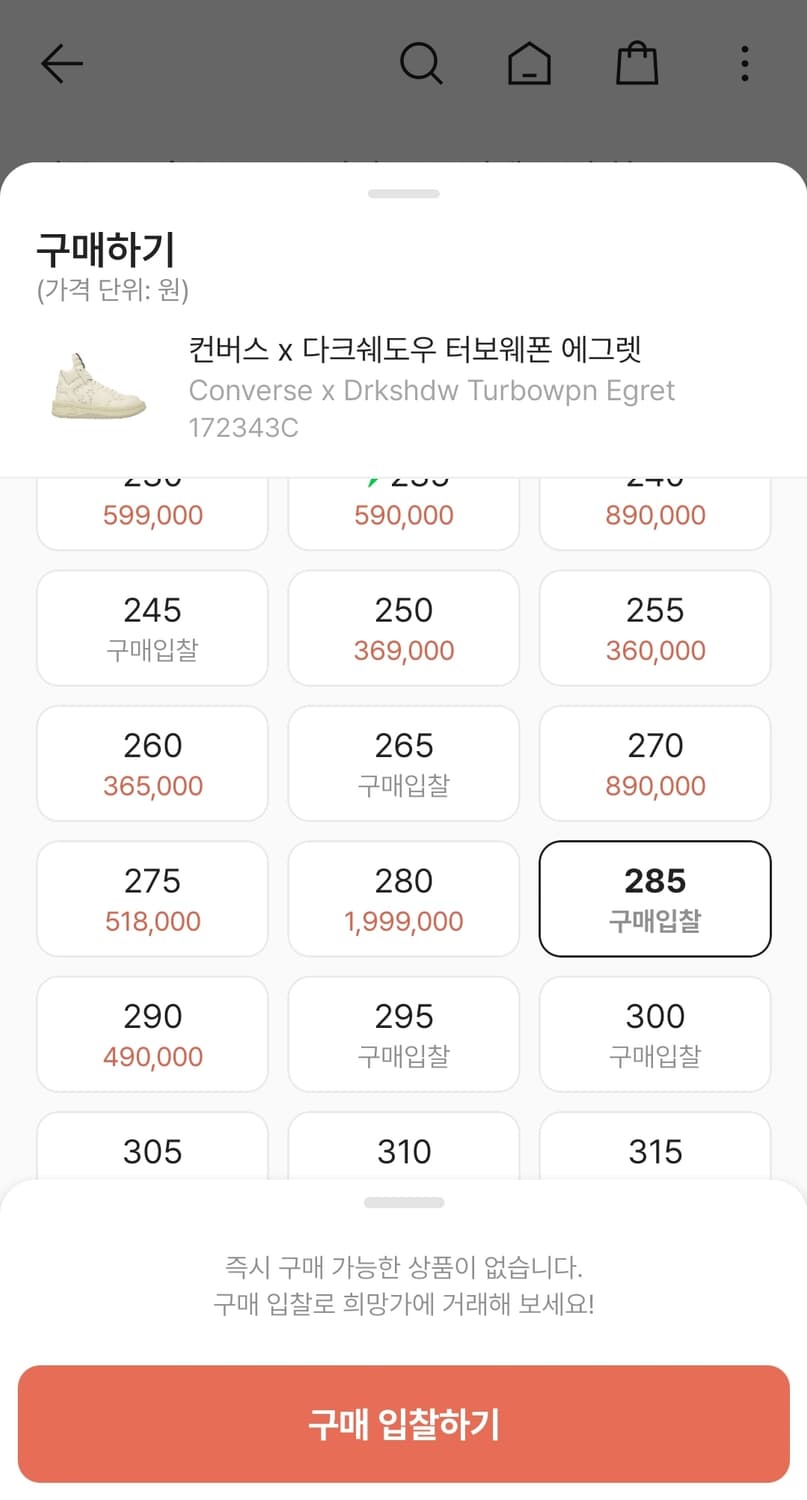Open the search icon
This screenshot has height=1500, width=807.
click(421, 63)
